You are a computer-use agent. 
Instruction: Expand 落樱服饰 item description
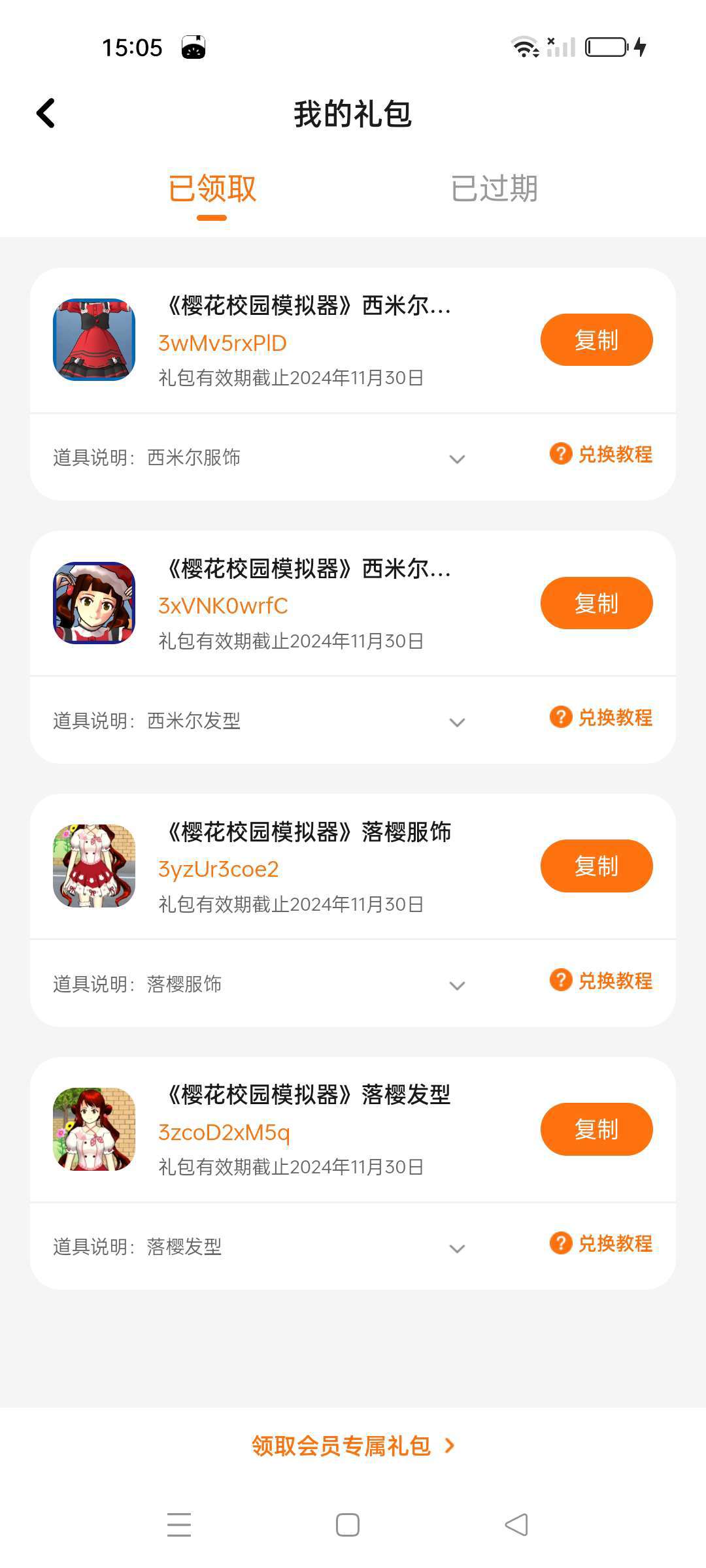tap(457, 985)
